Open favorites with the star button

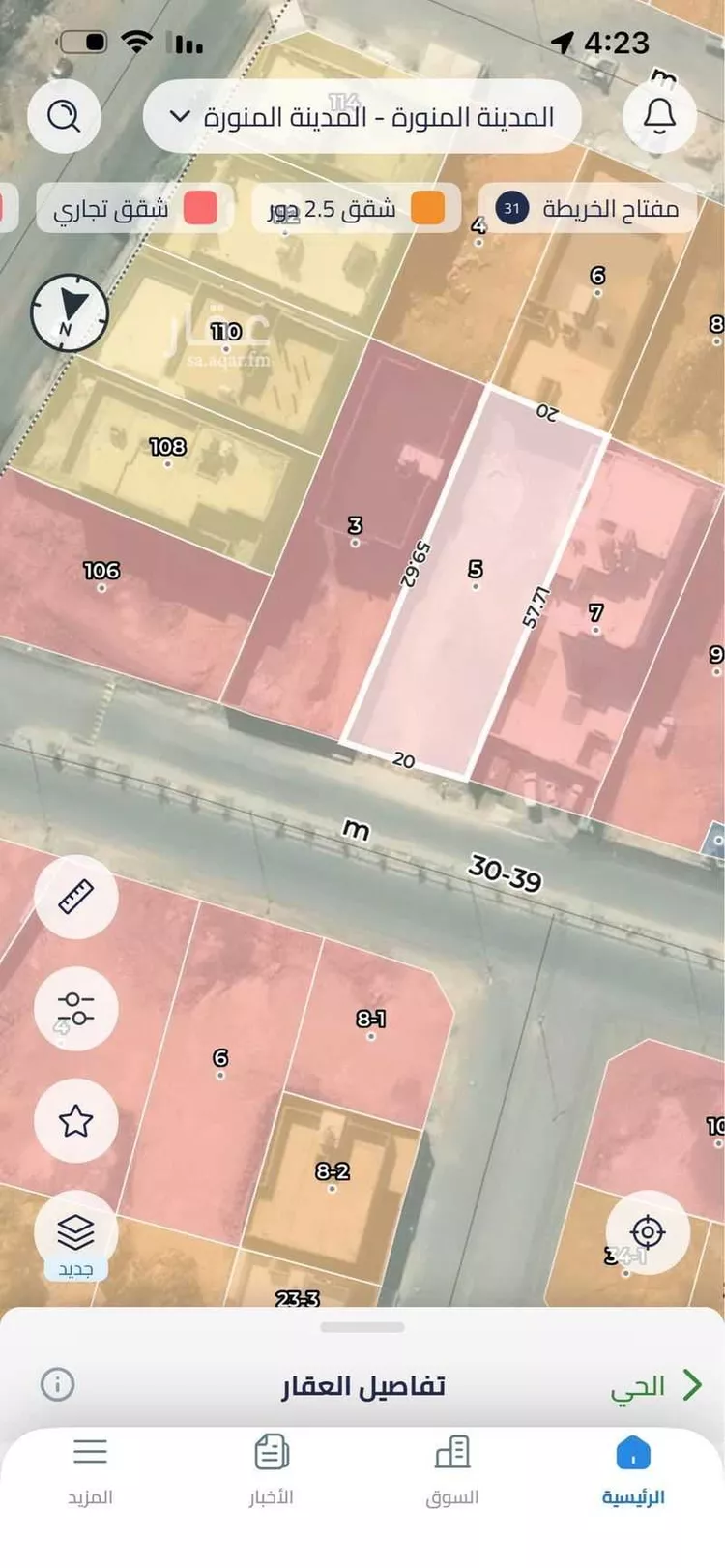click(x=75, y=1121)
